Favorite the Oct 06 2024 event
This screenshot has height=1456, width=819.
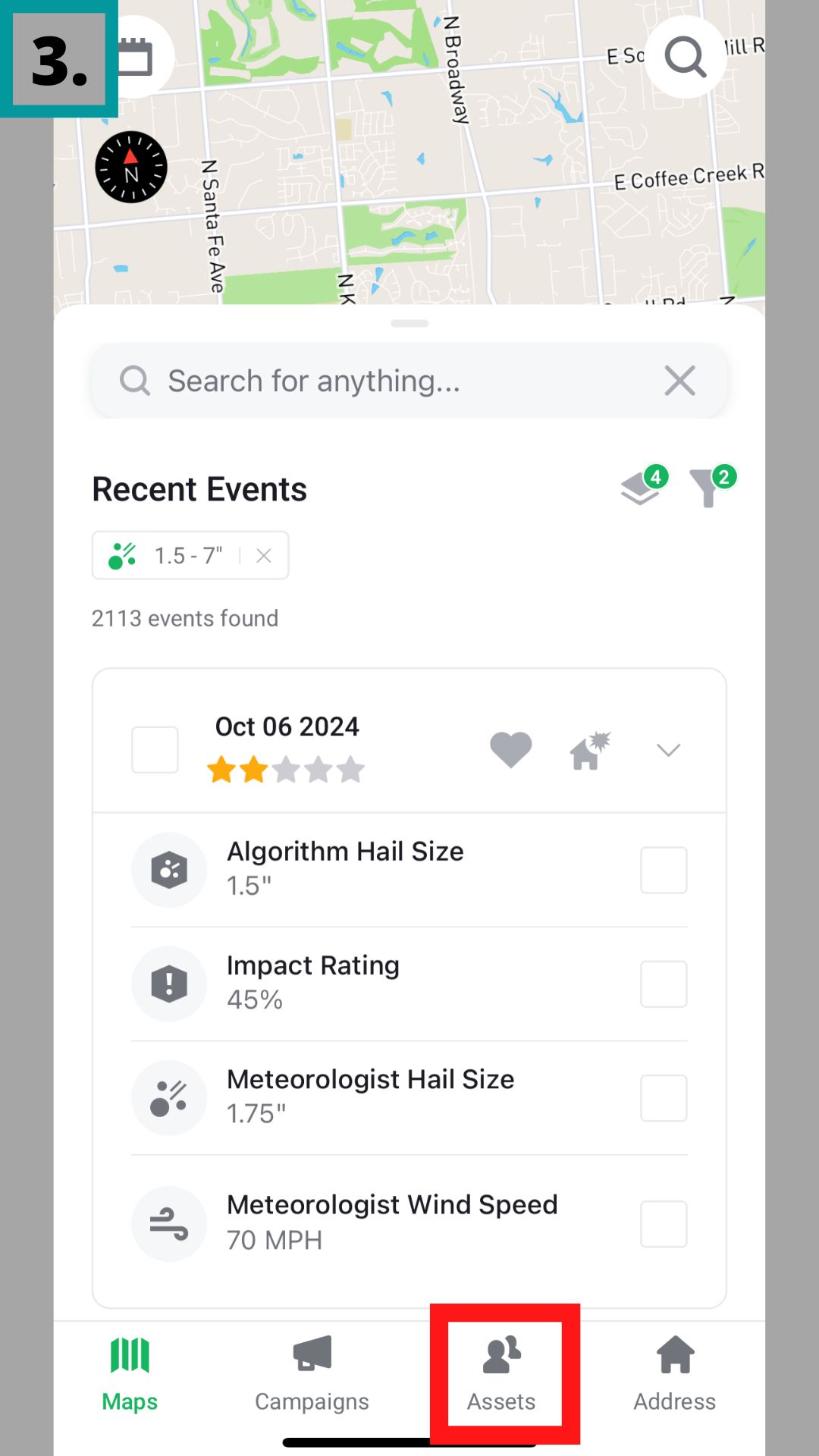[x=511, y=749]
